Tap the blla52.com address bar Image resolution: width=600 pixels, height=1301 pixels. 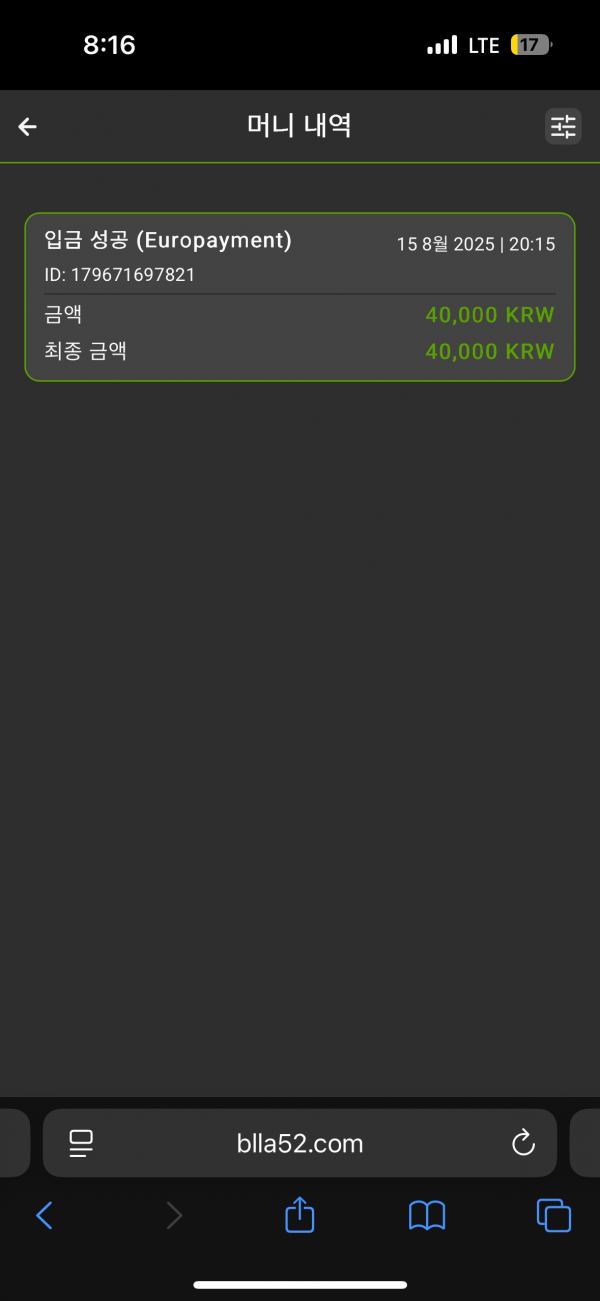(300, 1143)
